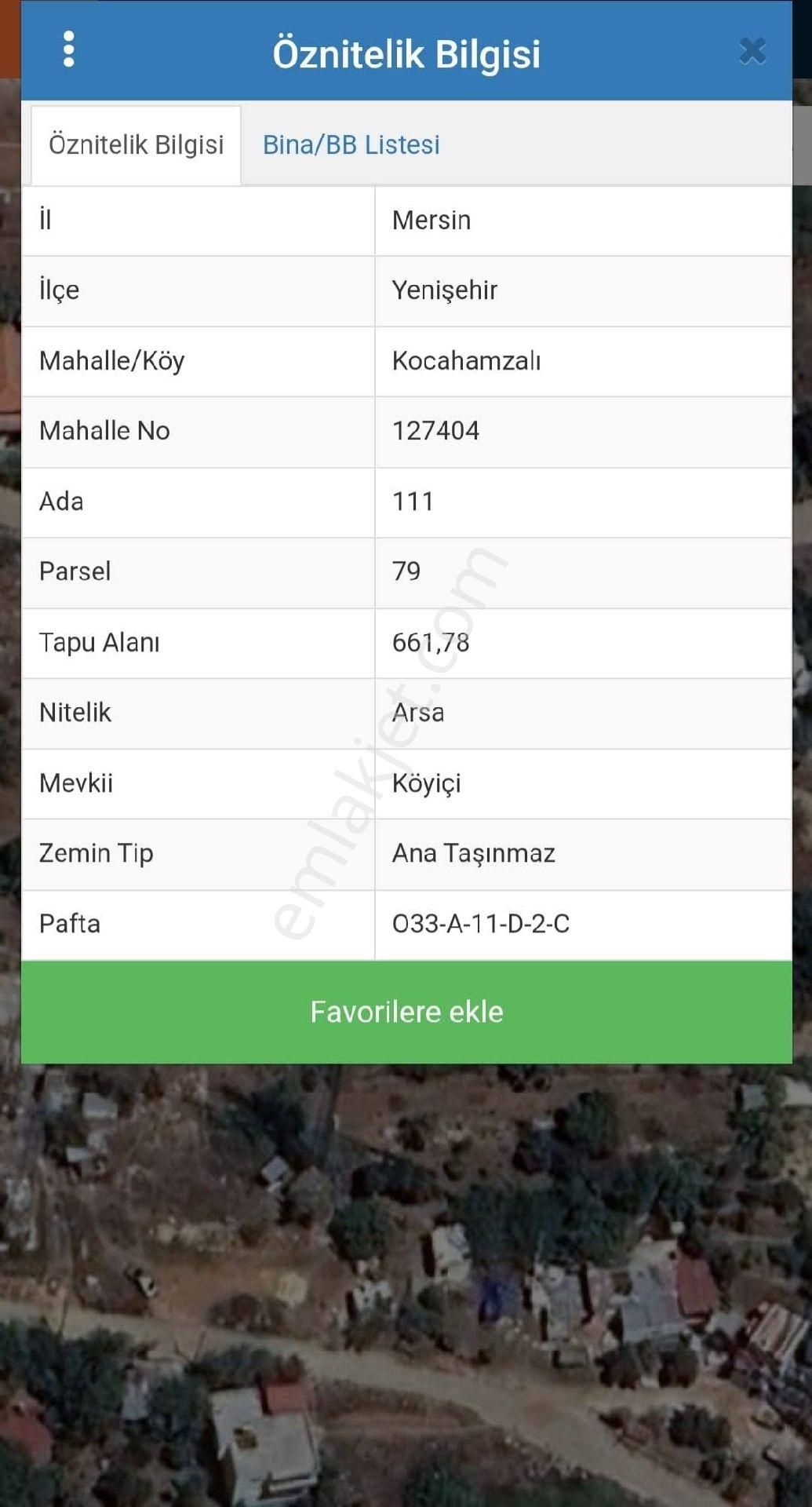Click the dialog title Öznitelik Bilgisi

[x=406, y=53]
